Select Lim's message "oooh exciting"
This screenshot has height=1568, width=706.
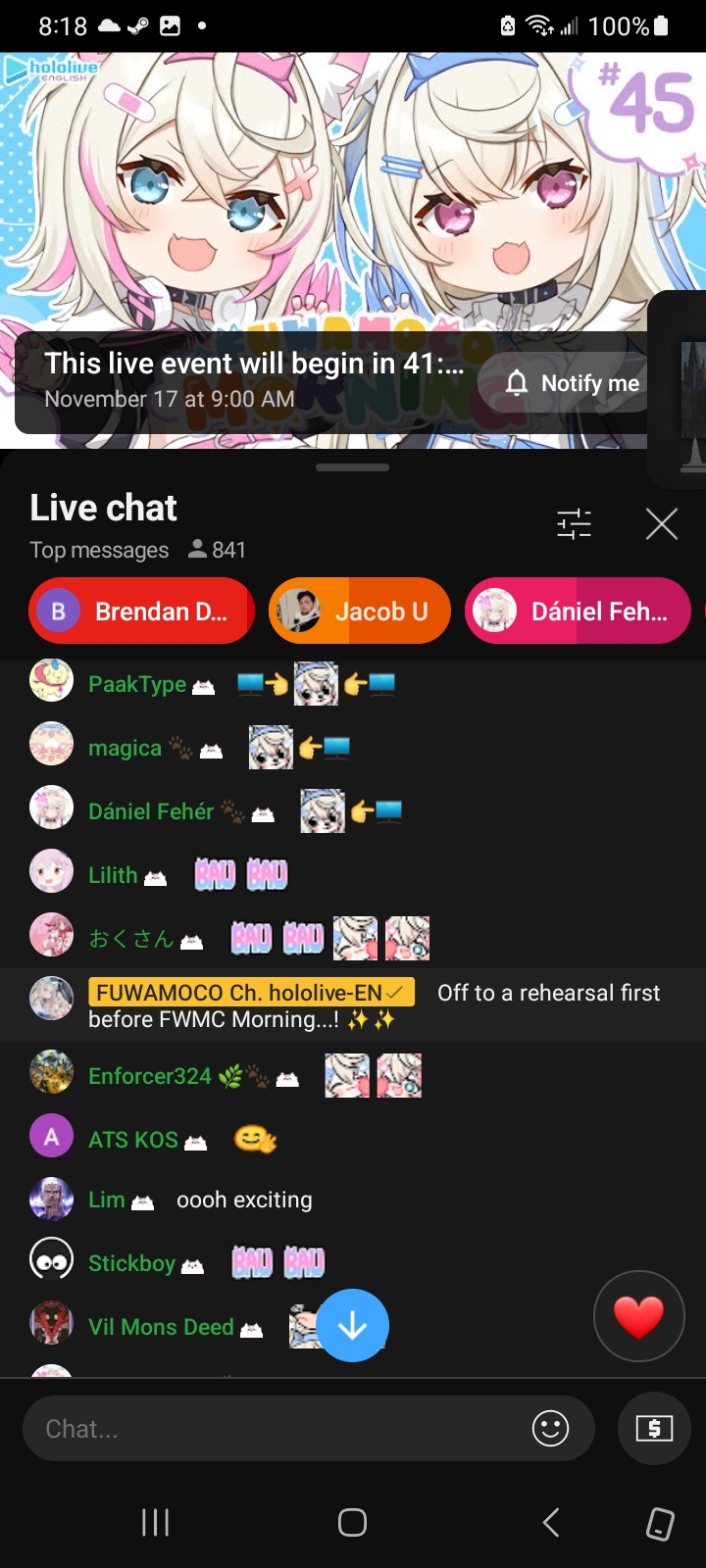244,1200
